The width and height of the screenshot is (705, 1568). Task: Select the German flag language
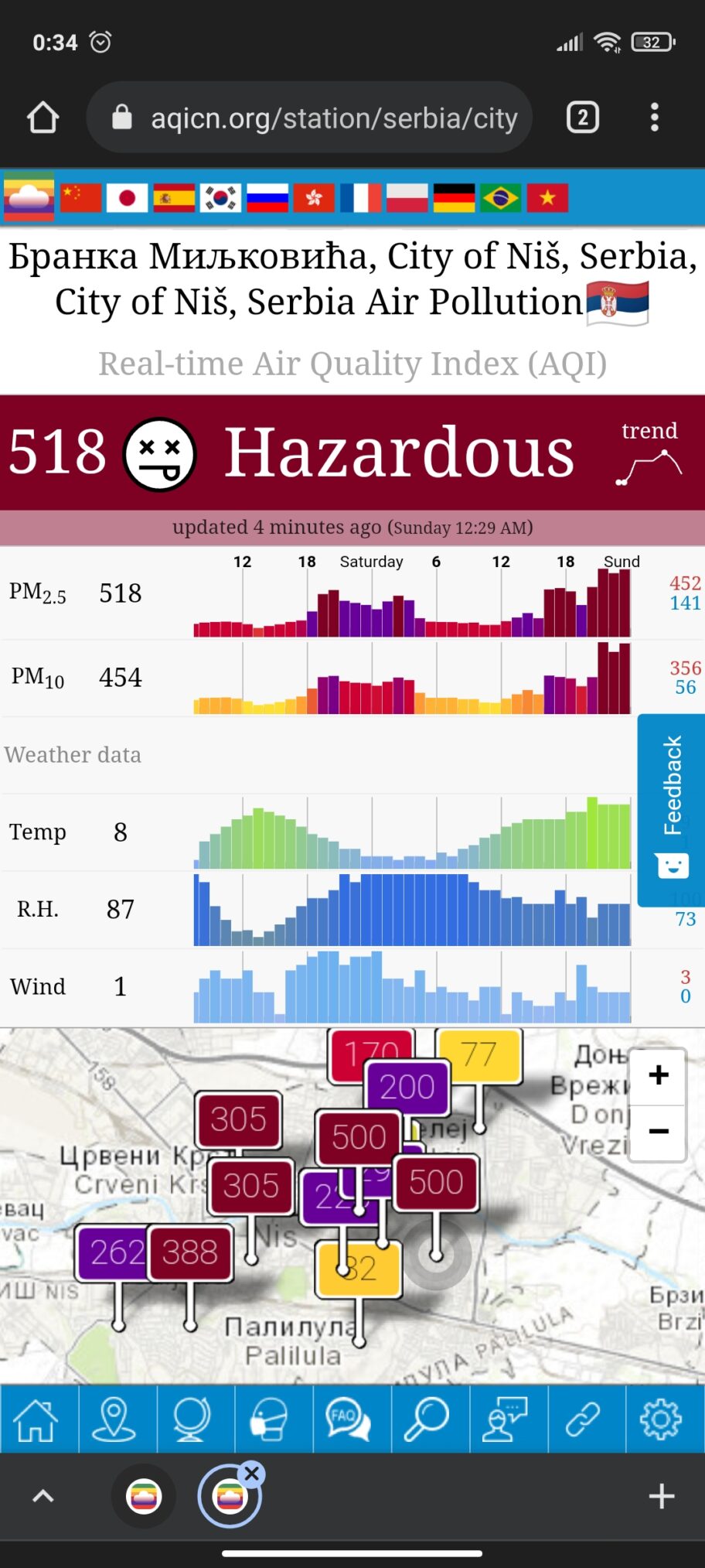(x=454, y=198)
